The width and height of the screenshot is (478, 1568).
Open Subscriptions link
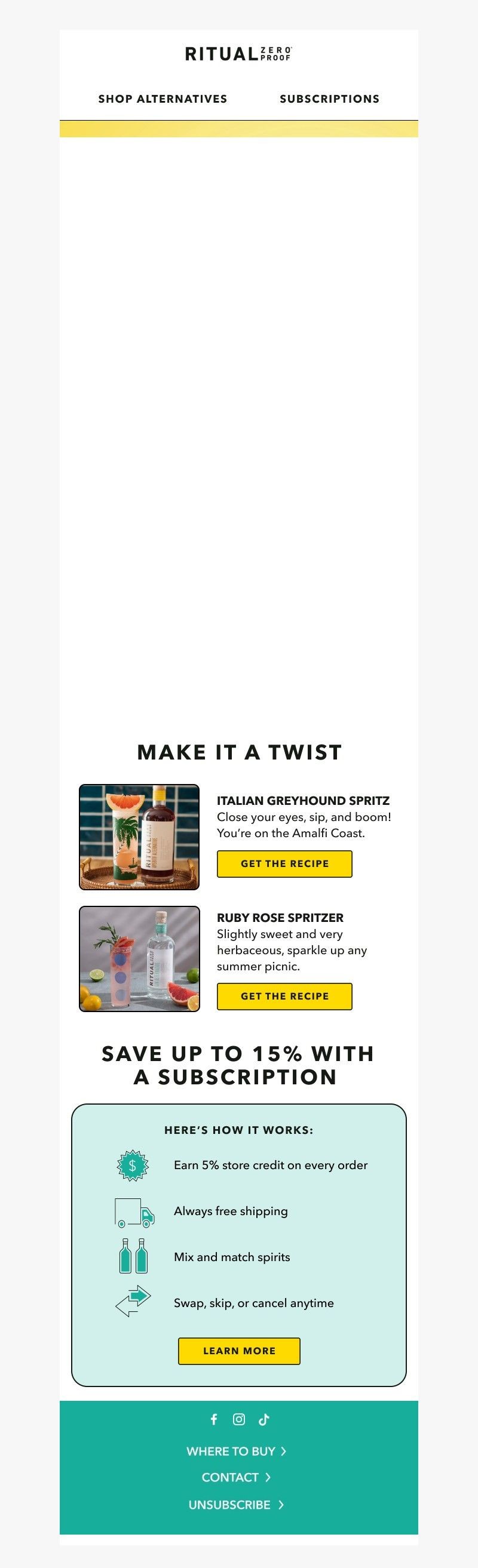pos(329,99)
